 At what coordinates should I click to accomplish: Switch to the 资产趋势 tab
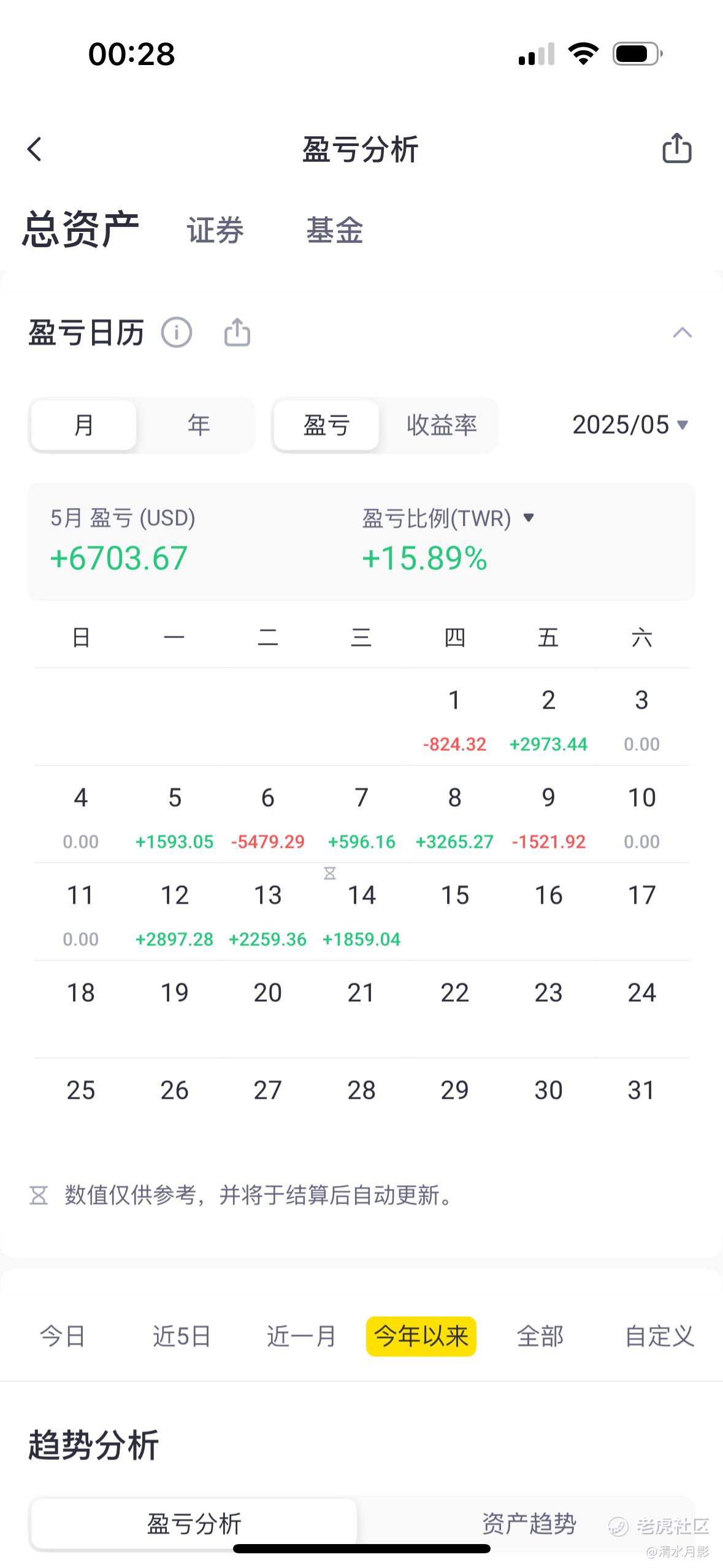click(529, 1523)
